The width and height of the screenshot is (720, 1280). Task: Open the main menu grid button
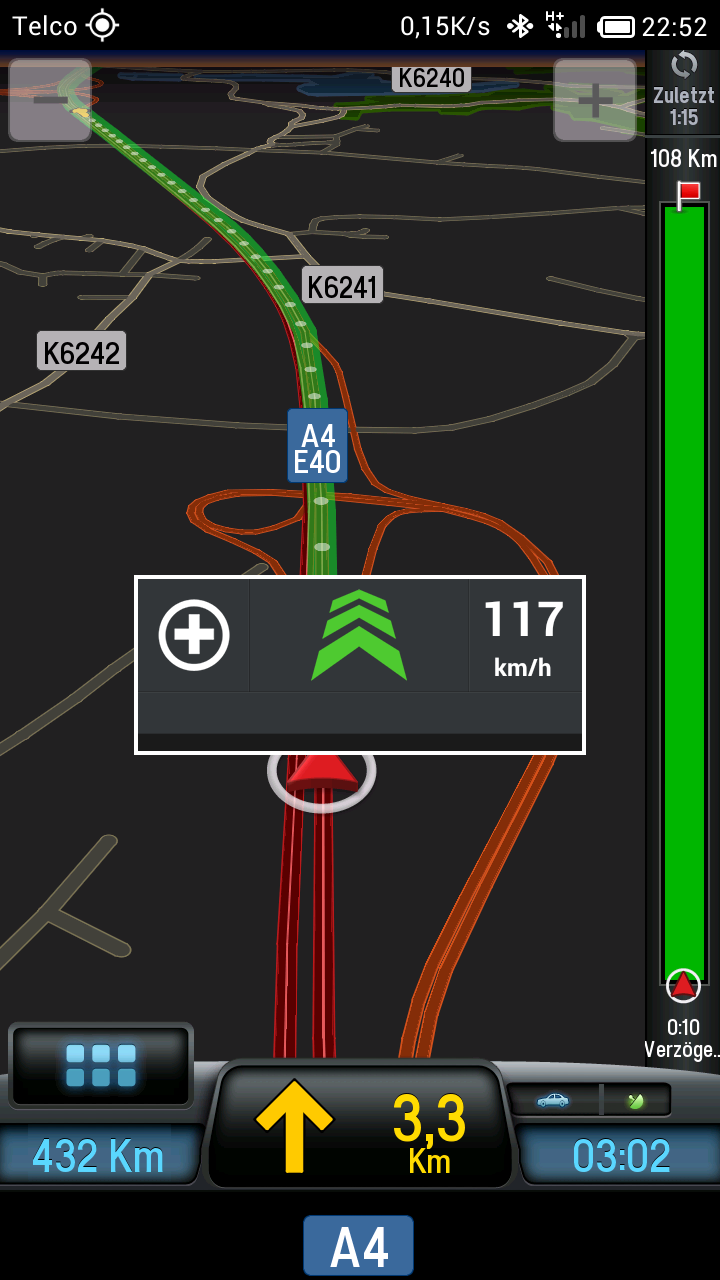click(100, 1065)
